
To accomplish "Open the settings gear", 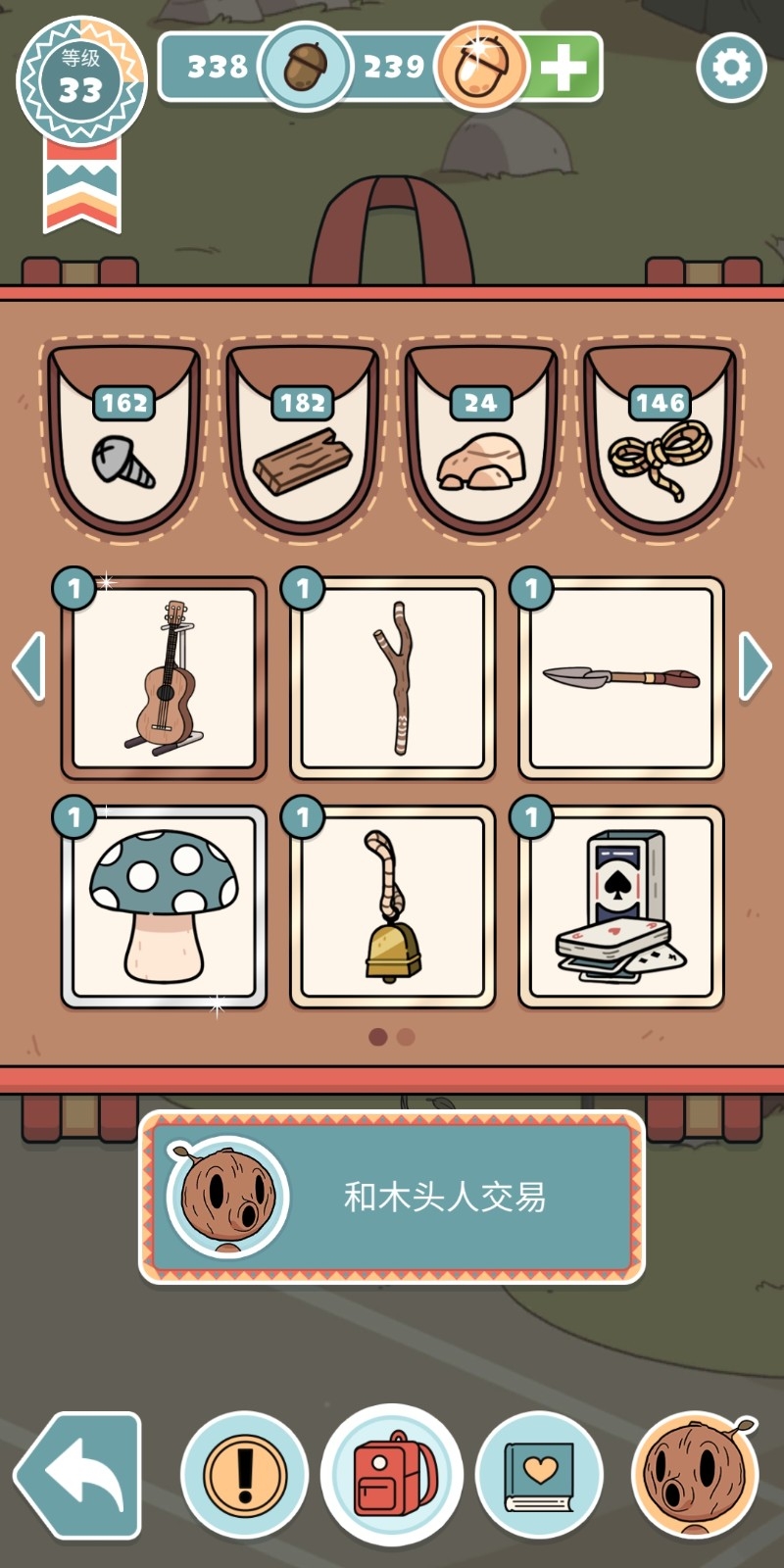I will (x=731, y=68).
